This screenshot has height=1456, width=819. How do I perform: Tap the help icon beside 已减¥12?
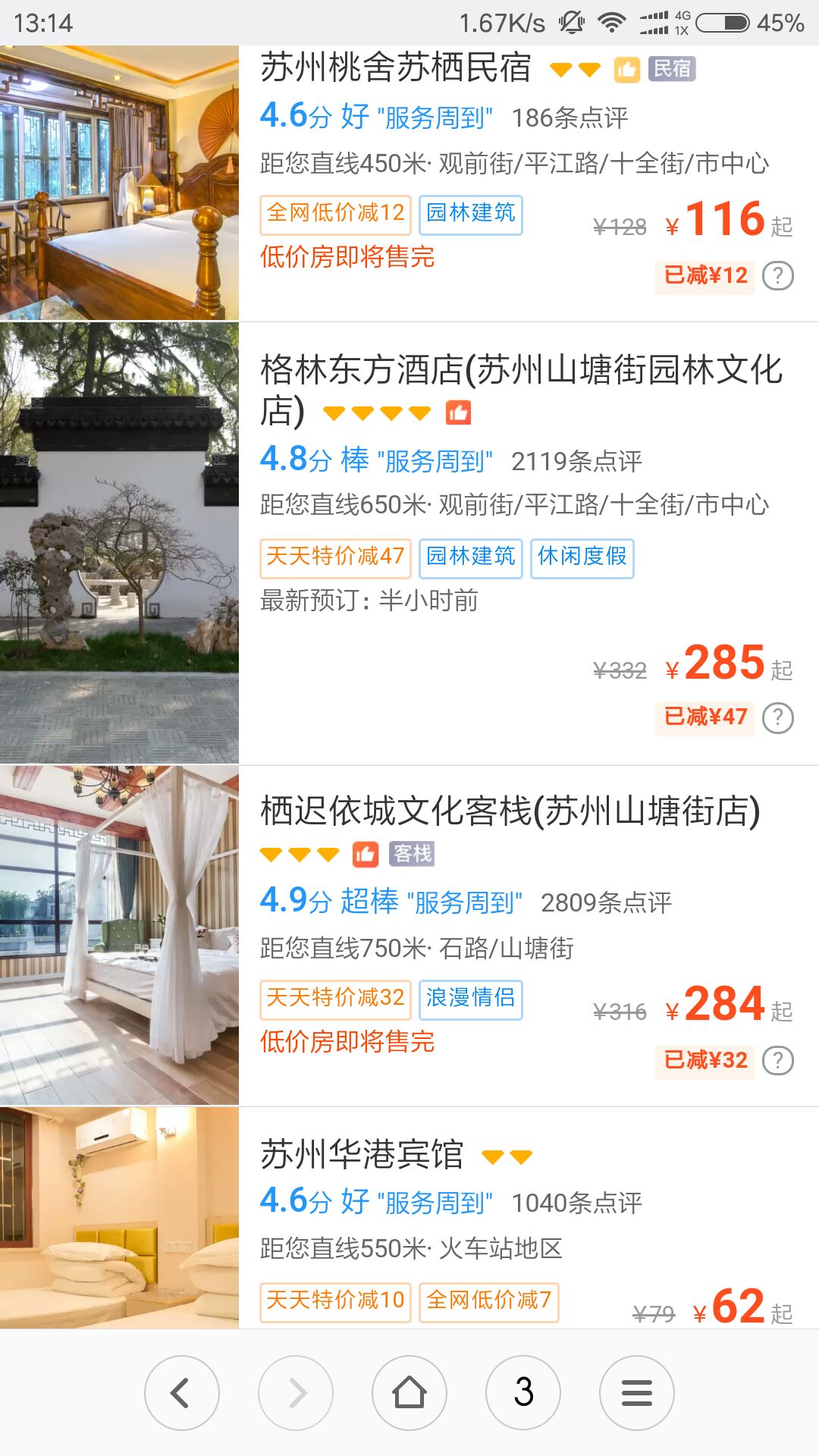(x=777, y=276)
